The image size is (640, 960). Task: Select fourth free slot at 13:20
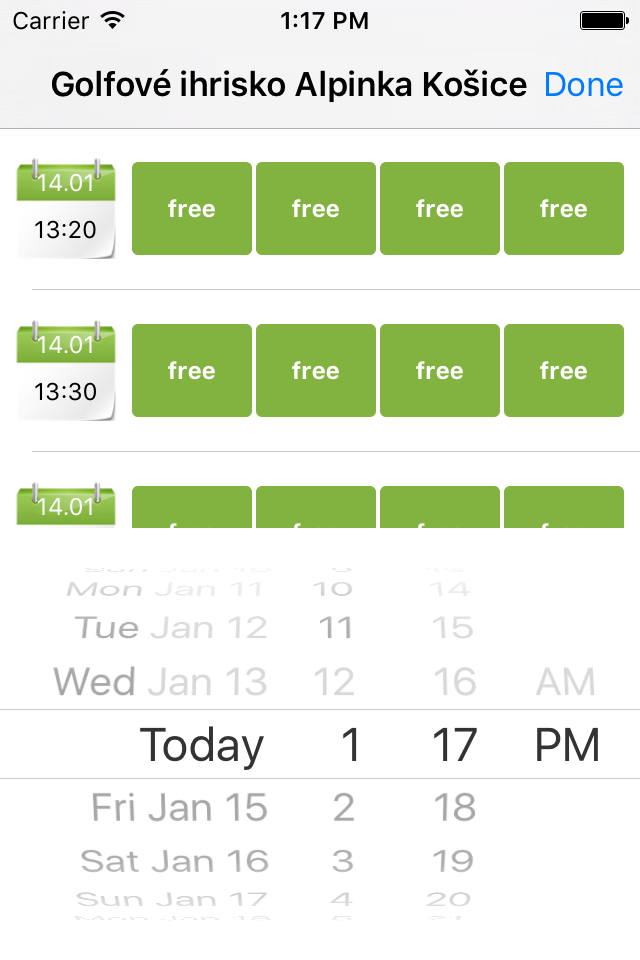click(563, 209)
